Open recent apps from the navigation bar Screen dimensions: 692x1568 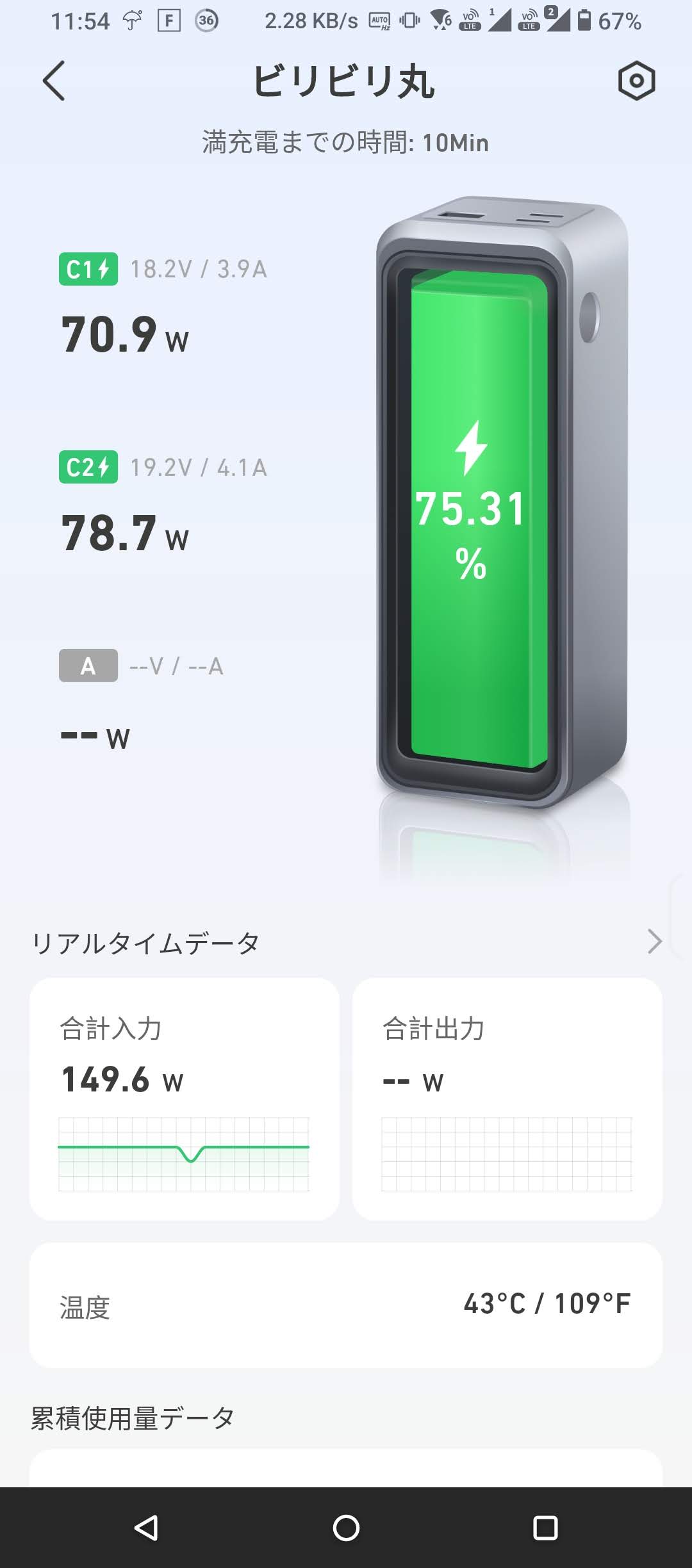point(545,1528)
